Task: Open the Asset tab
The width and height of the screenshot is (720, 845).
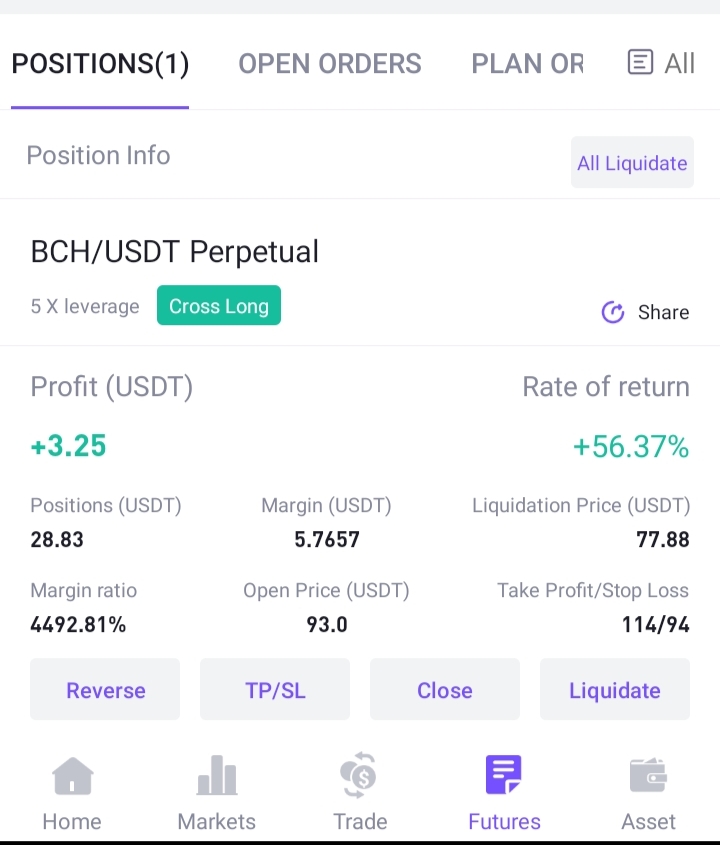Action: 648,793
